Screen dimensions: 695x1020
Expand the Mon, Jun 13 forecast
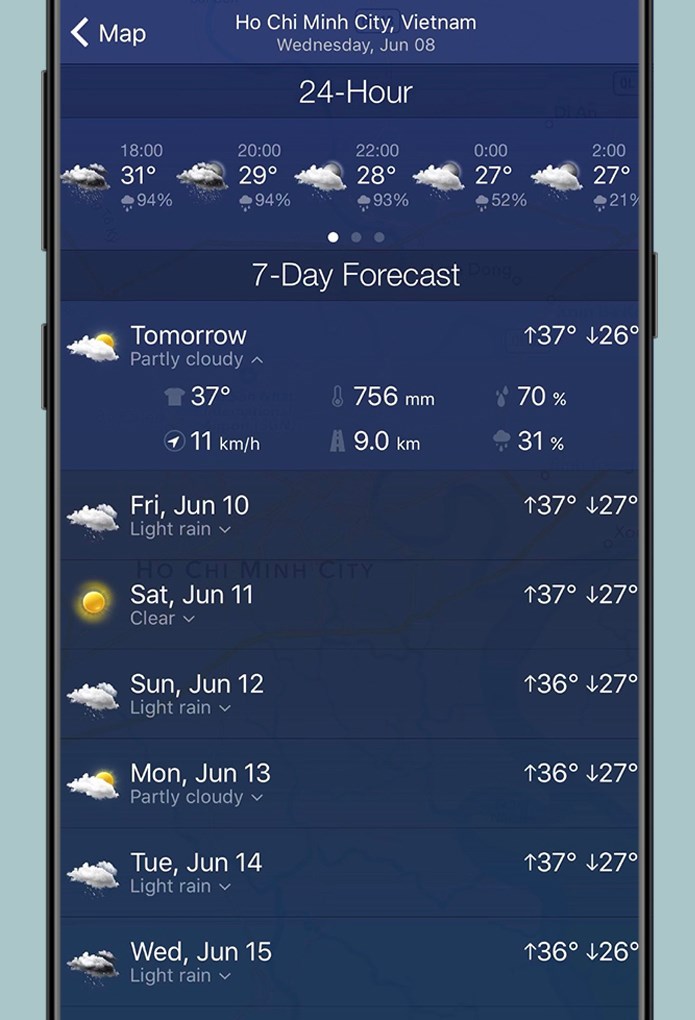coord(257,798)
